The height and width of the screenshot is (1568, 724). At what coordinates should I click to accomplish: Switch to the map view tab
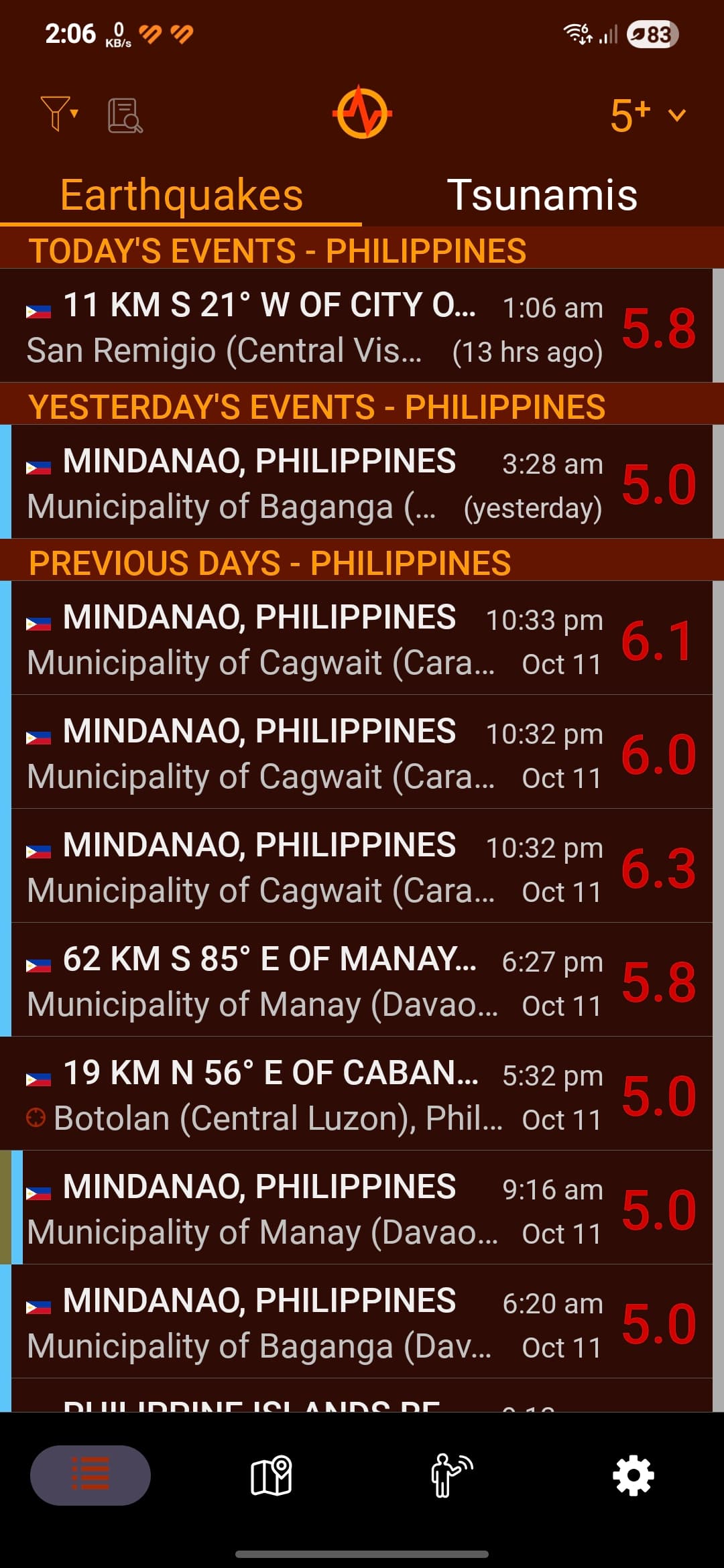[x=271, y=1476]
